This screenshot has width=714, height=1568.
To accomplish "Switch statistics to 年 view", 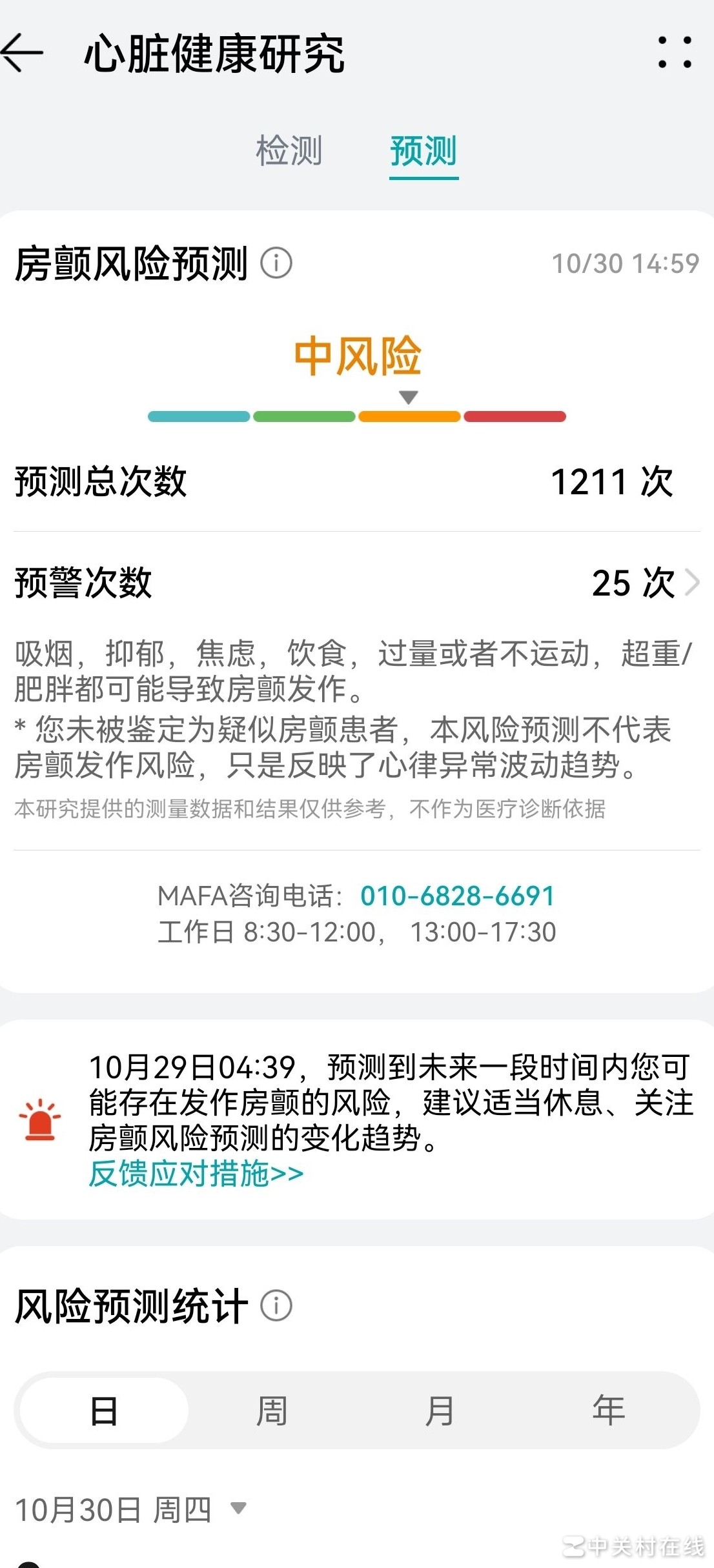I will click(x=608, y=1411).
